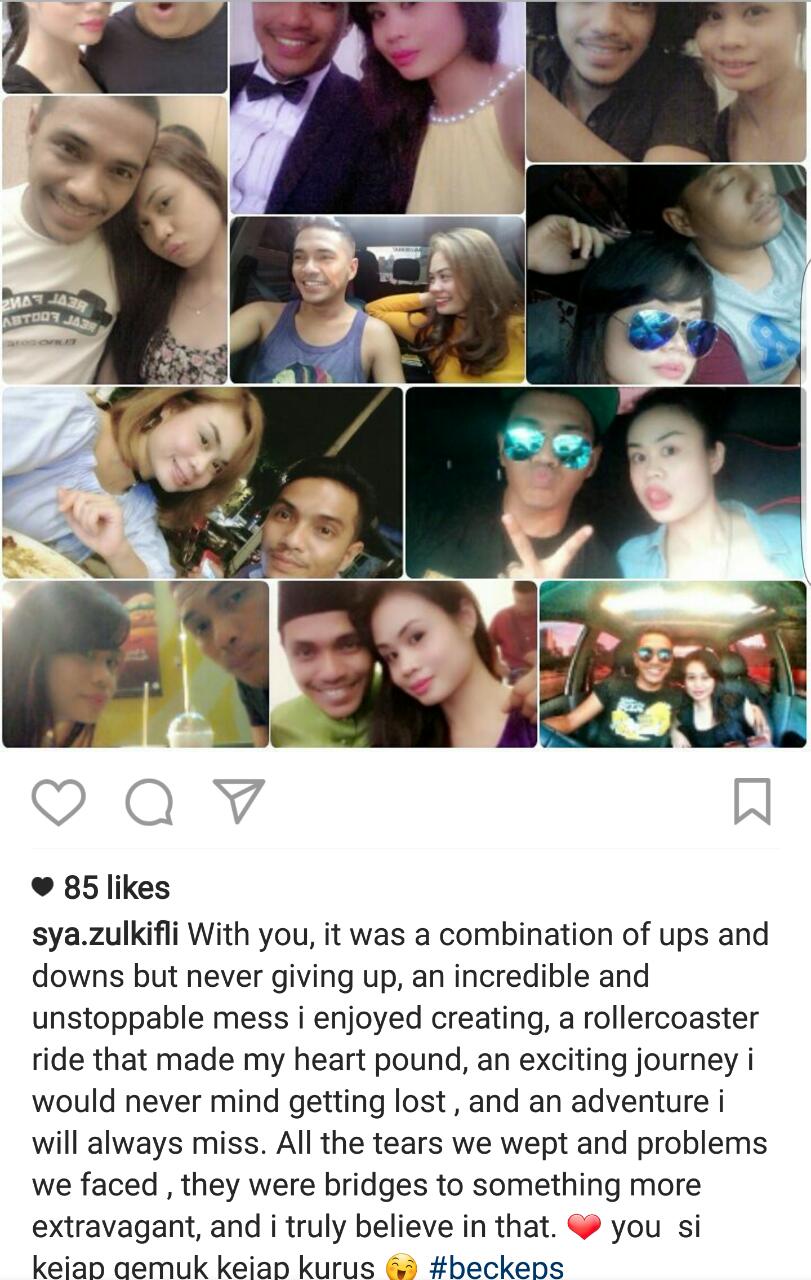Open comments via the speech bubble icon
811x1280 pixels.
(x=149, y=803)
